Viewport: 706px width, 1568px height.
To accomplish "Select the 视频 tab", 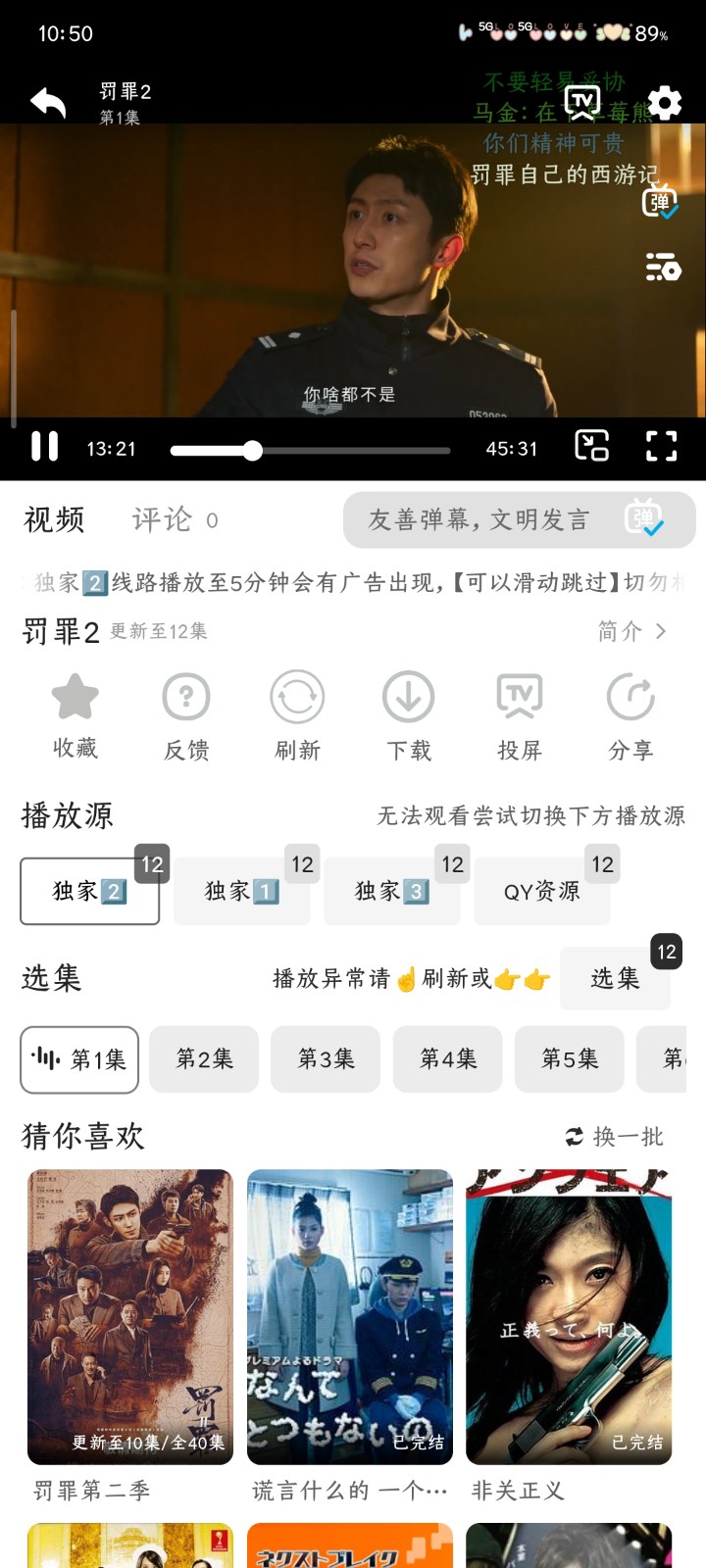I will tap(54, 519).
